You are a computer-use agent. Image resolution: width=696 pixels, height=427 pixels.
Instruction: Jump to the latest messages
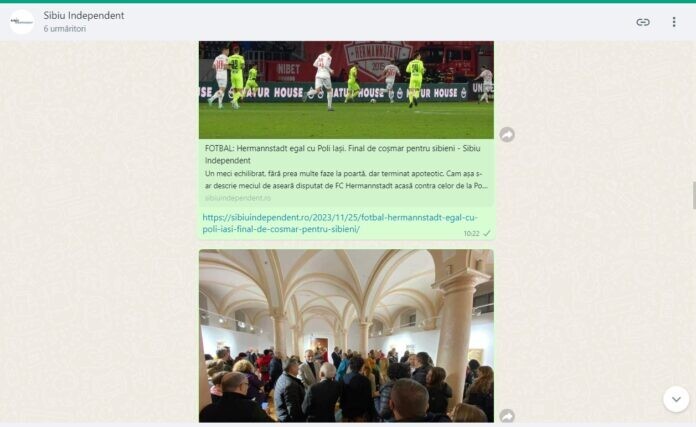(675, 398)
